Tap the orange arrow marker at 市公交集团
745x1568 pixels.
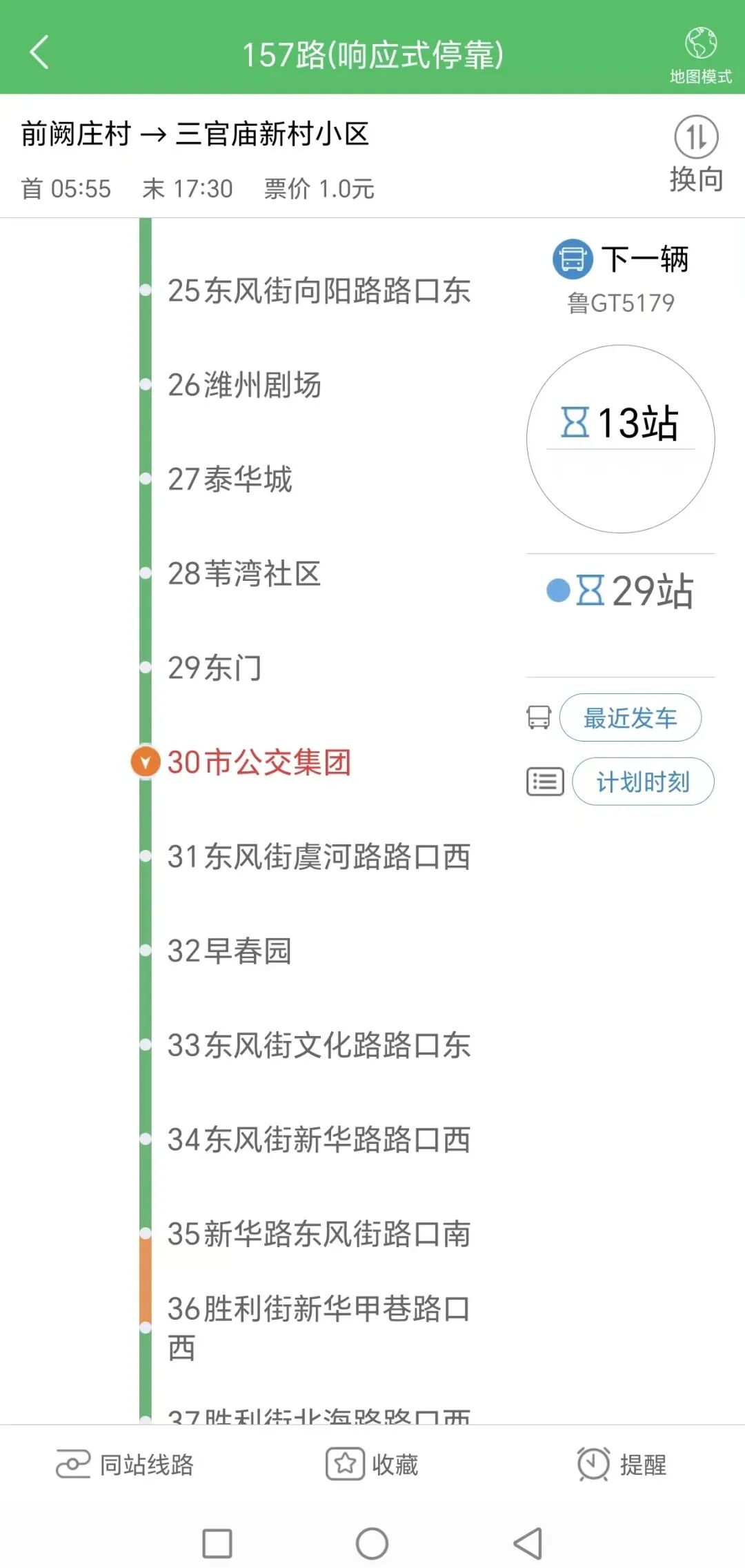(146, 762)
